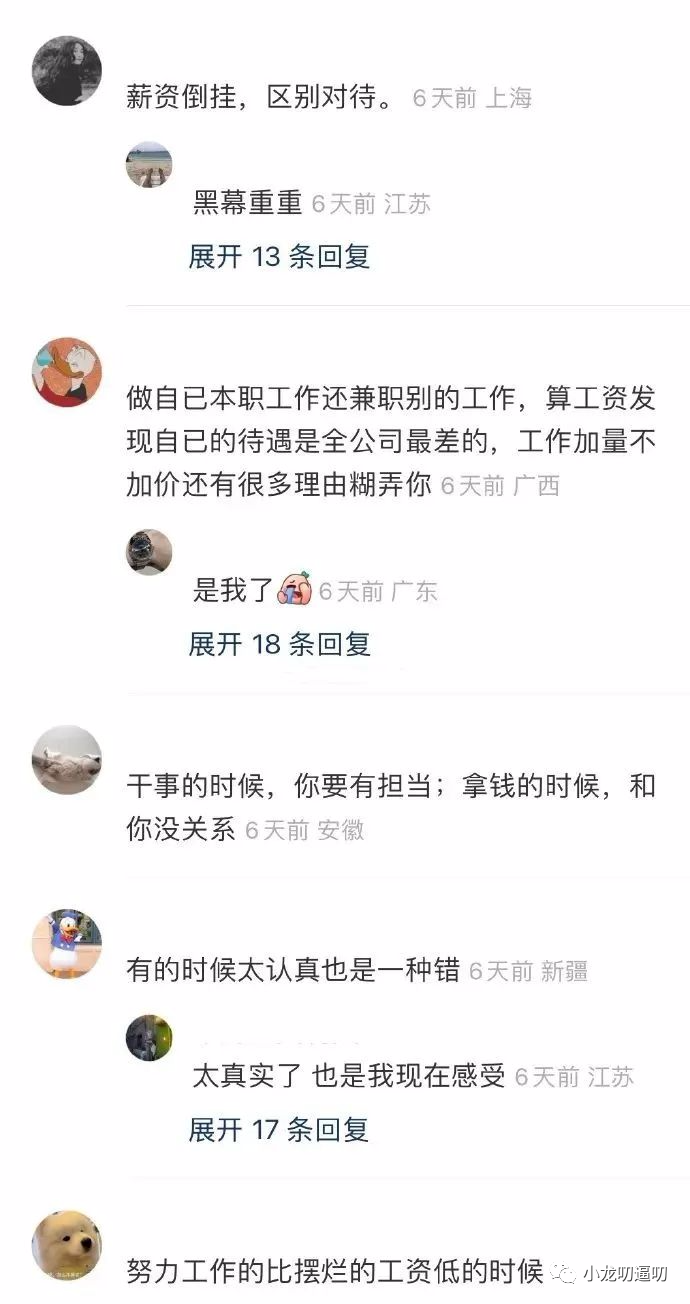
Task: Open Donald Duck avatar of 新疆 commenter
Action: point(67,943)
